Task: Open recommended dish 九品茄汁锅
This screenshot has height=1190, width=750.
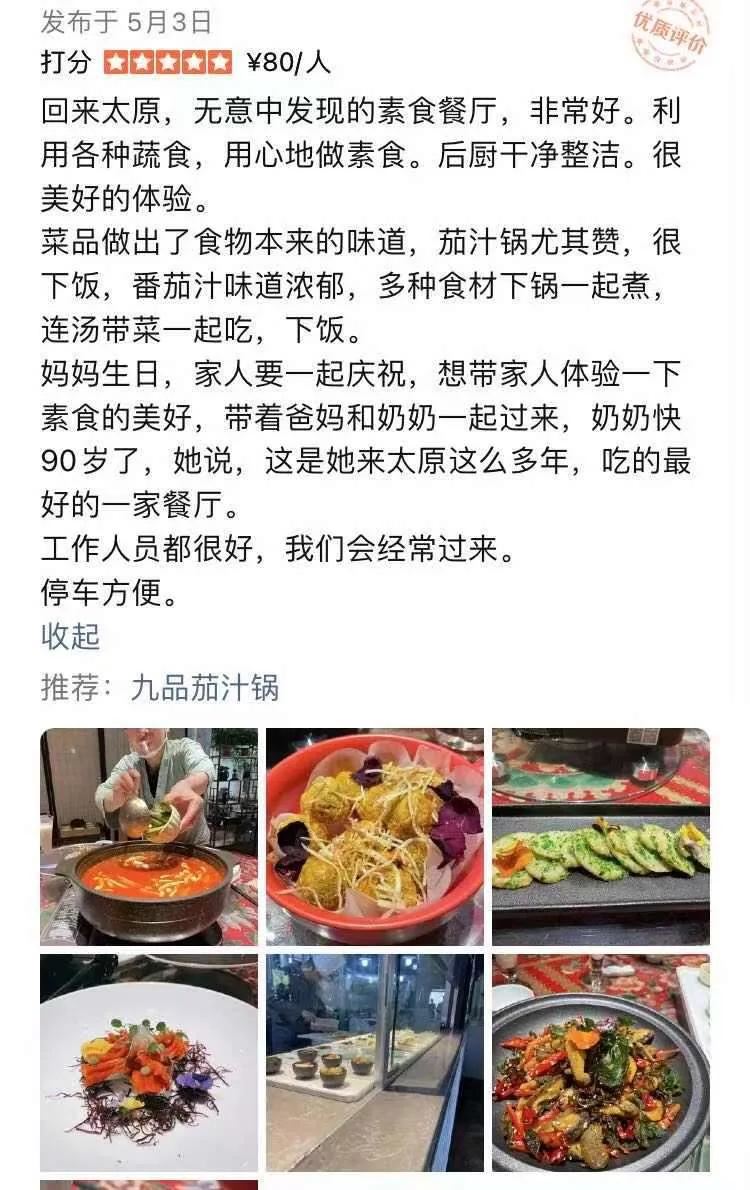Action: (204, 688)
